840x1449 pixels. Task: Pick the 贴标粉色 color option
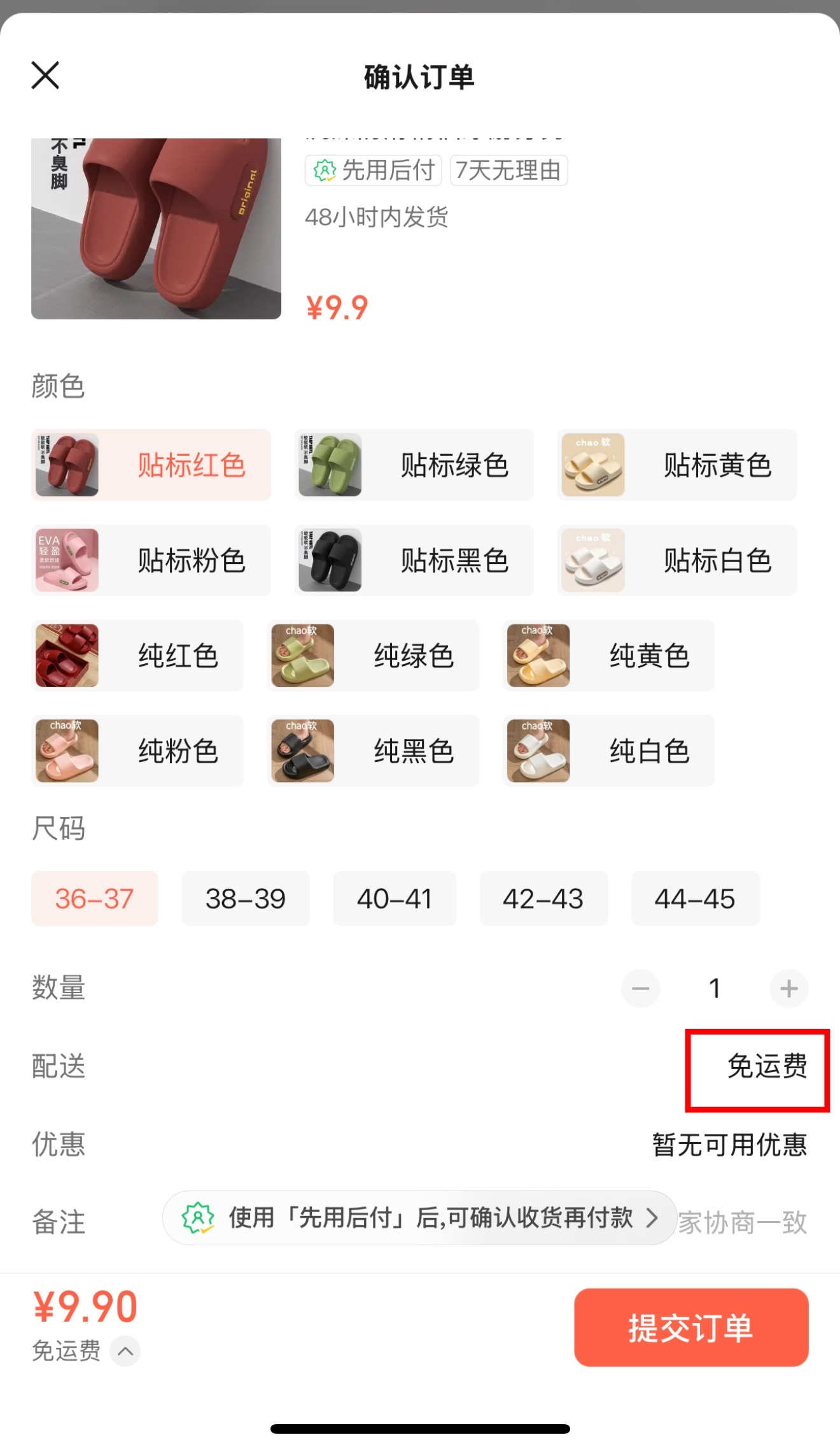(151, 560)
